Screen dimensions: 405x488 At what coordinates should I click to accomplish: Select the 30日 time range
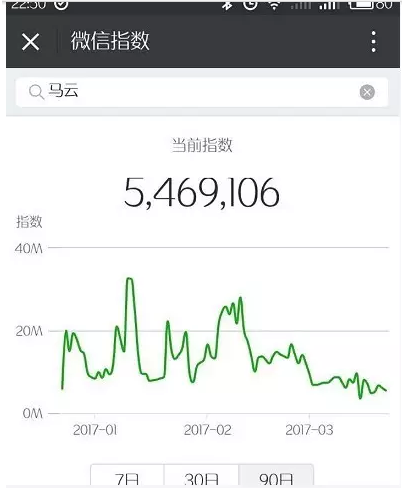tap(201, 476)
